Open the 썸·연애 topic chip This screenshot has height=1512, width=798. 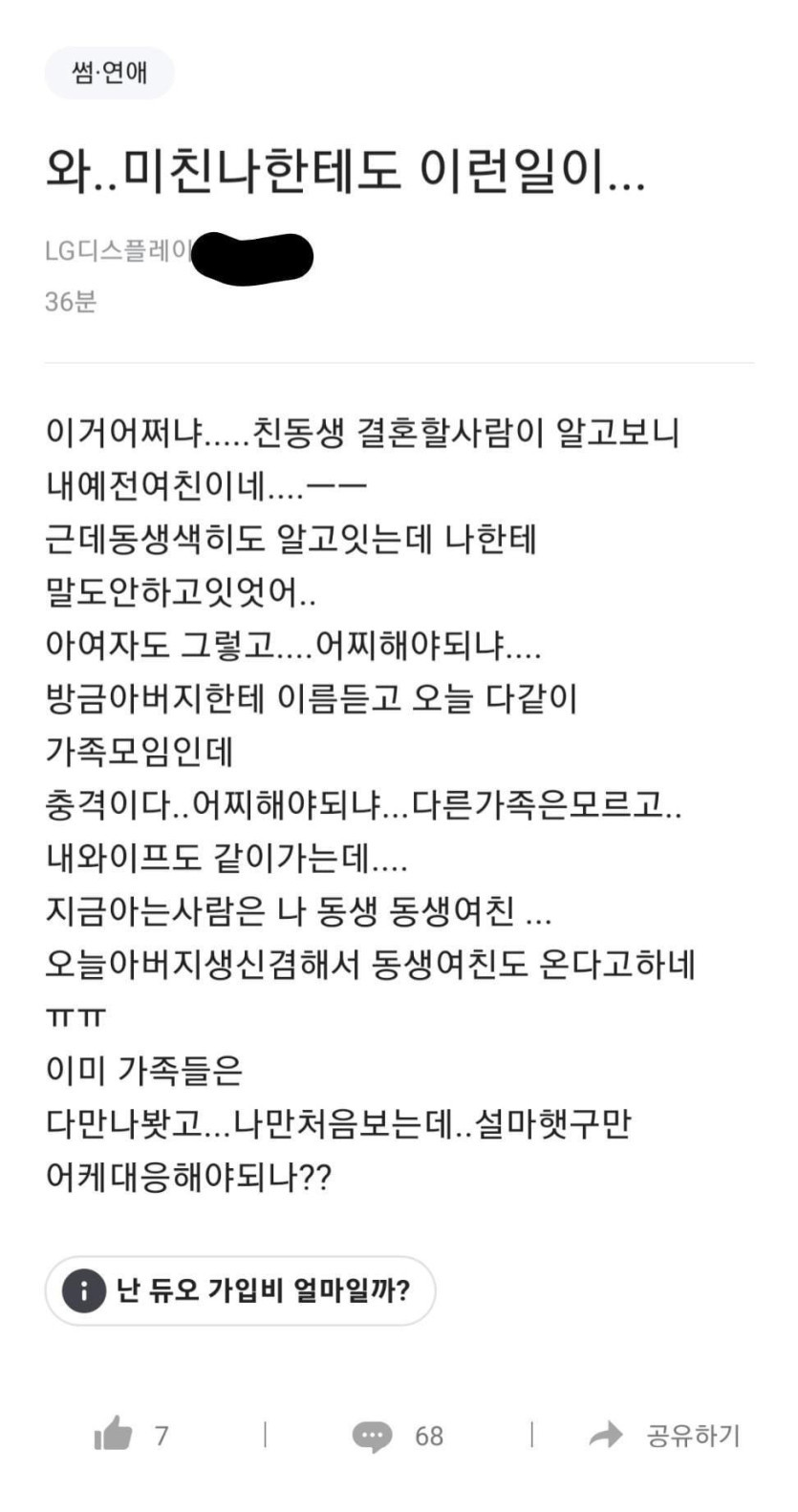pyautogui.click(x=109, y=73)
